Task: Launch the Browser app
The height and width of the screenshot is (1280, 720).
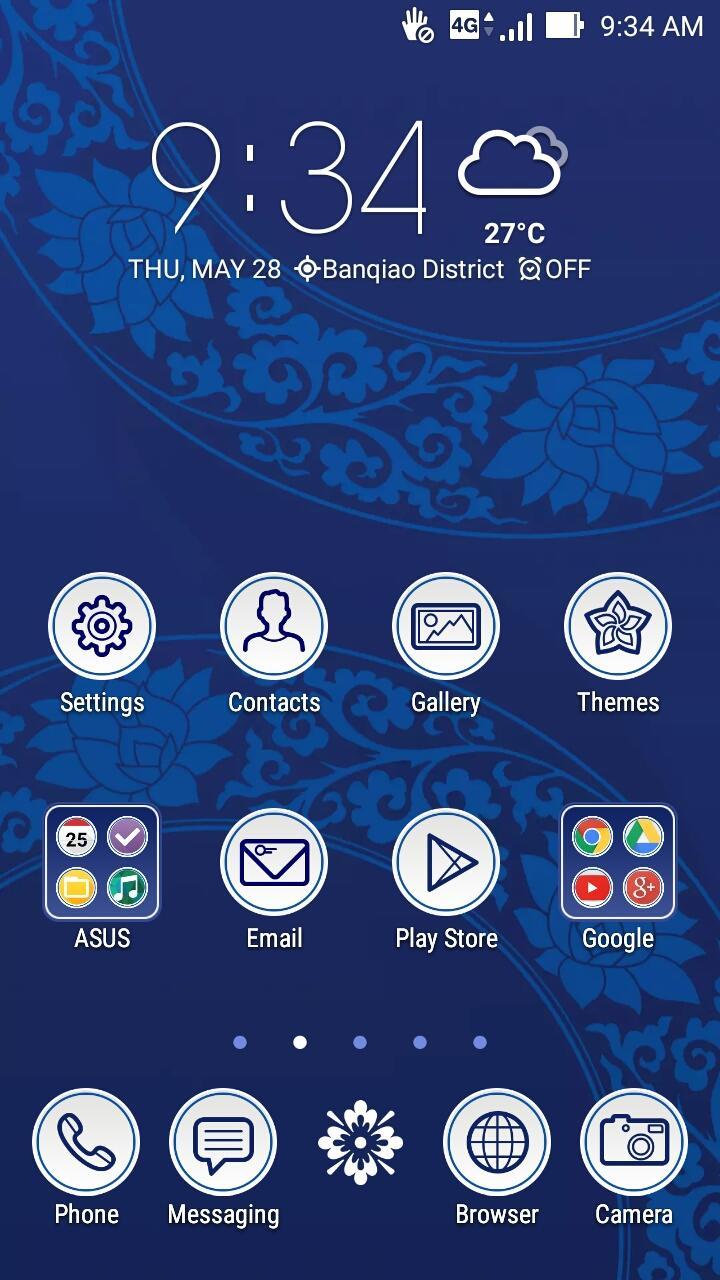Action: [497, 1142]
